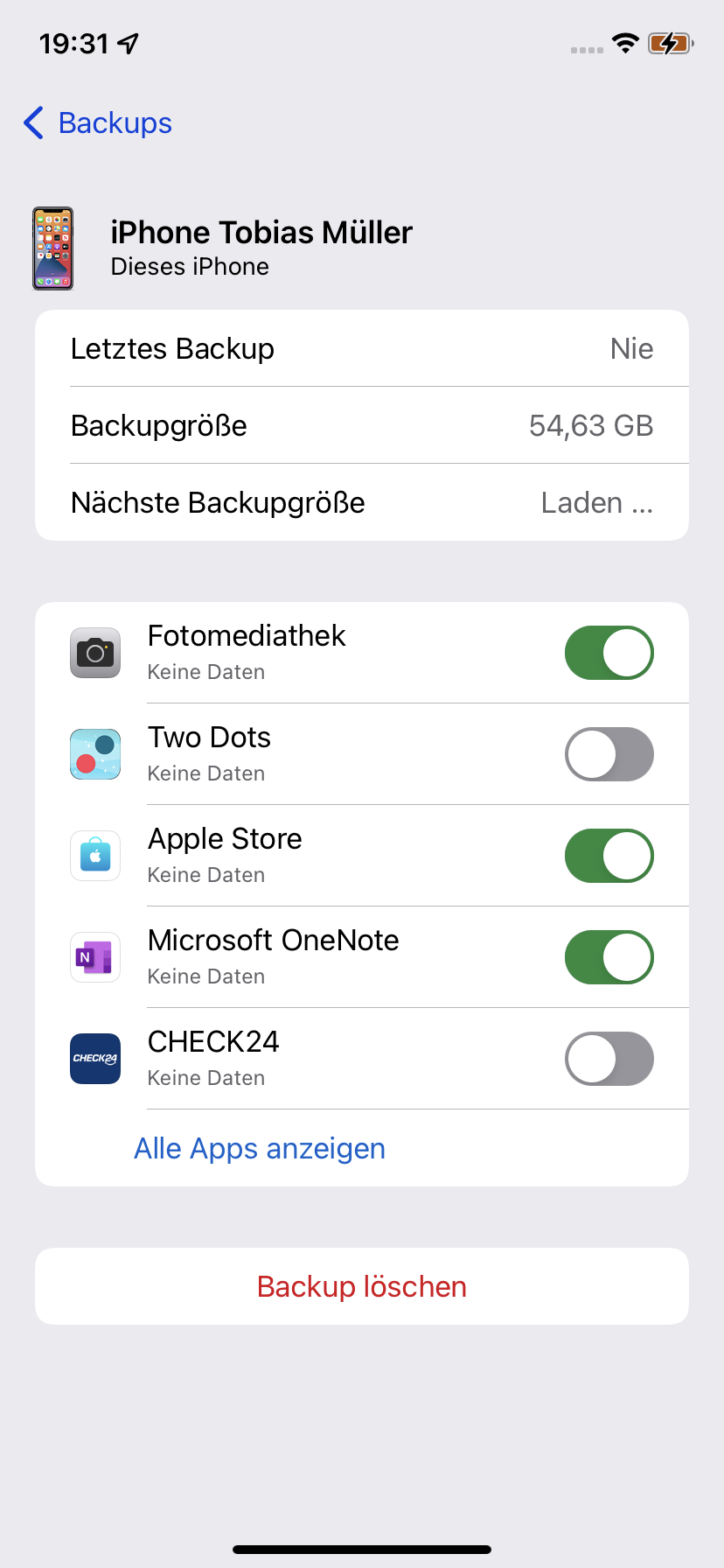Turn off Apple Store backup
Screen dimensions: 724x1568
pos(609,856)
